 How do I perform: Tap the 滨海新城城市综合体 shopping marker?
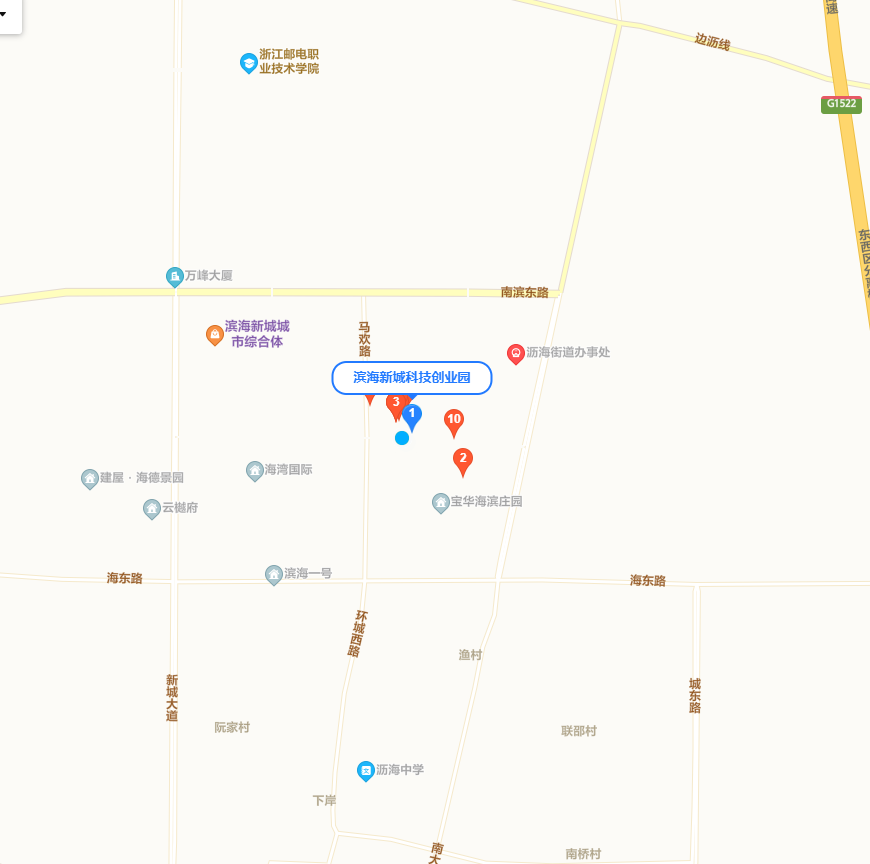[214, 335]
